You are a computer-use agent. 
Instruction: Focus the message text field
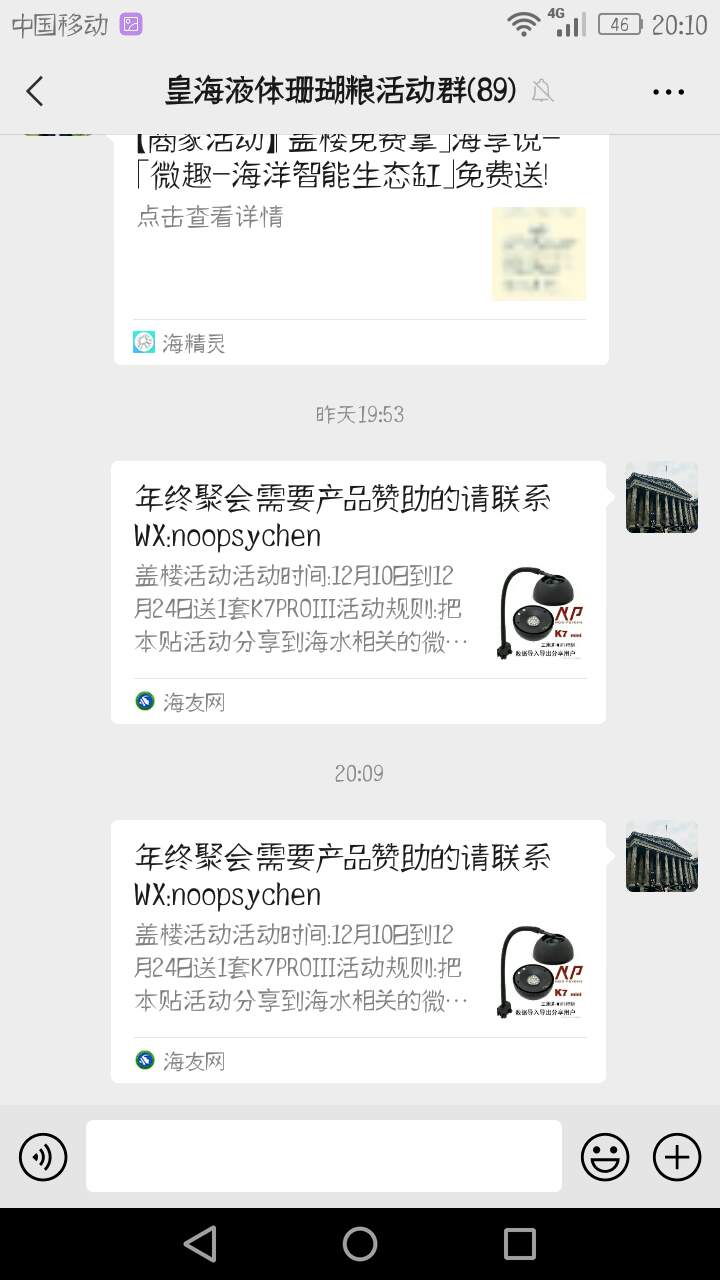pyautogui.click(x=323, y=1156)
